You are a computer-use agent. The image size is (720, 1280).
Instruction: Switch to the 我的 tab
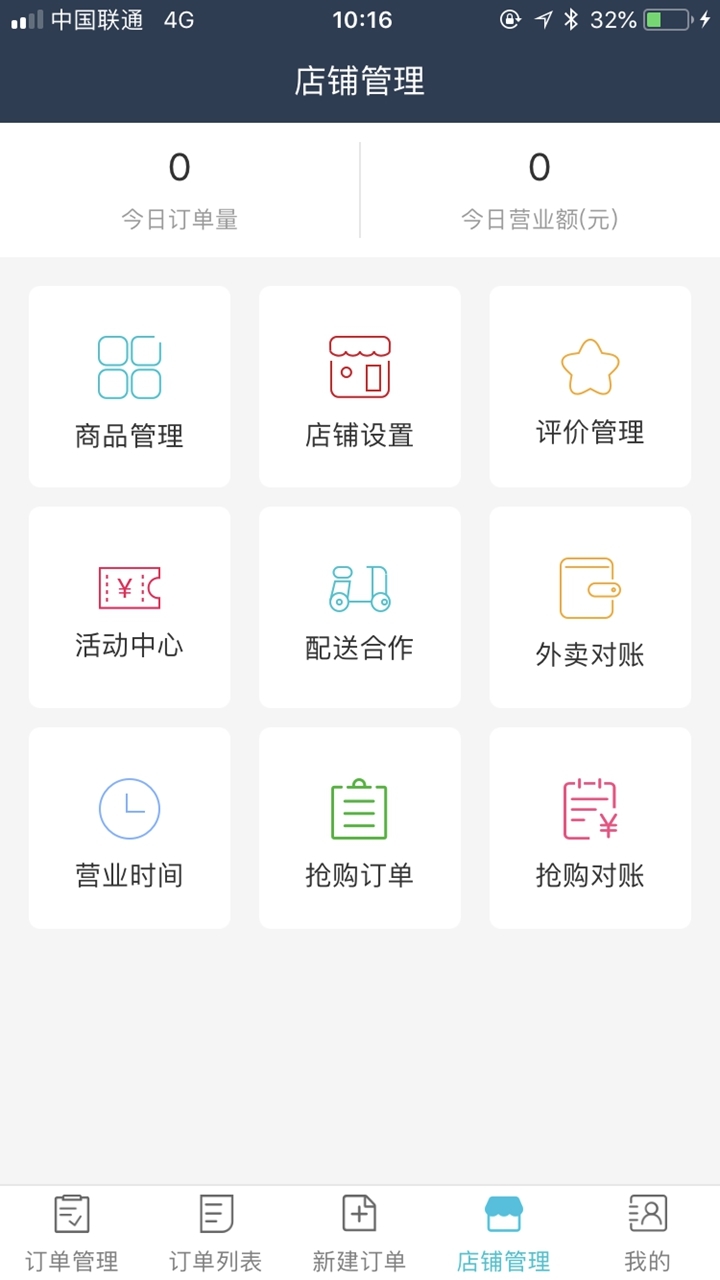coord(647,1232)
